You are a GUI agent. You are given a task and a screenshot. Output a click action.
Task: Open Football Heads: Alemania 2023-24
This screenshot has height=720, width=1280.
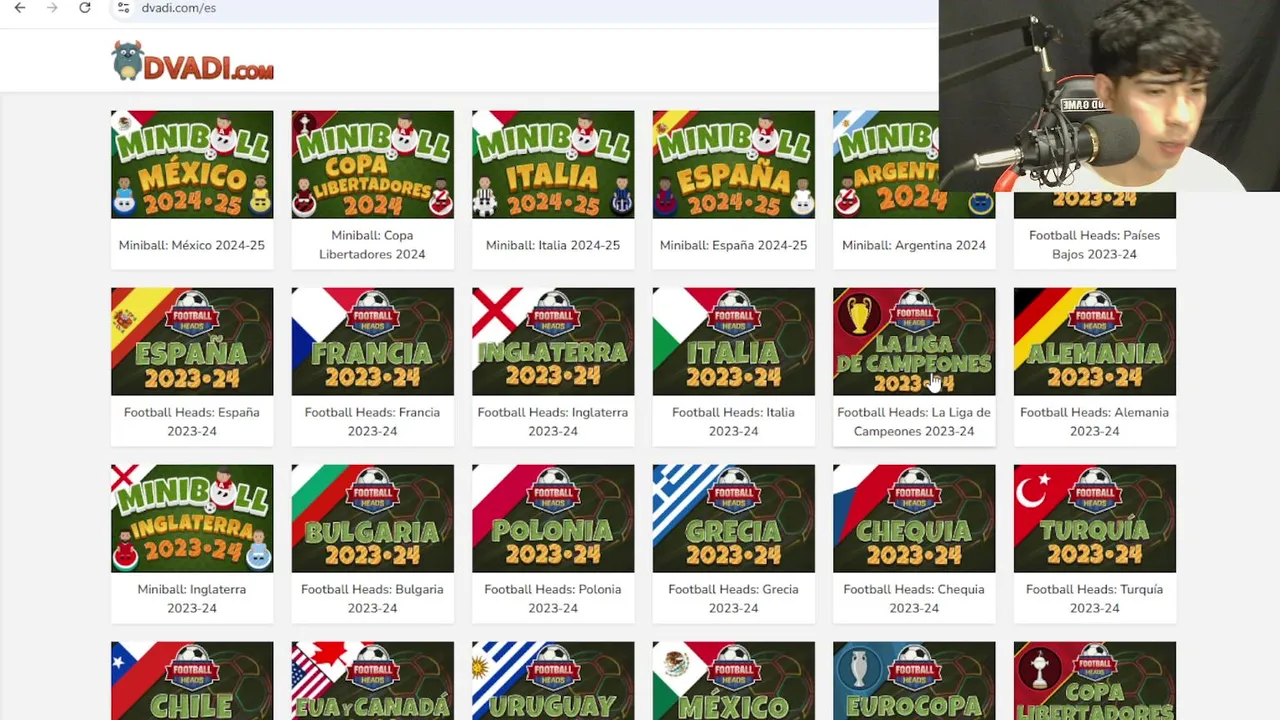(x=1094, y=342)
